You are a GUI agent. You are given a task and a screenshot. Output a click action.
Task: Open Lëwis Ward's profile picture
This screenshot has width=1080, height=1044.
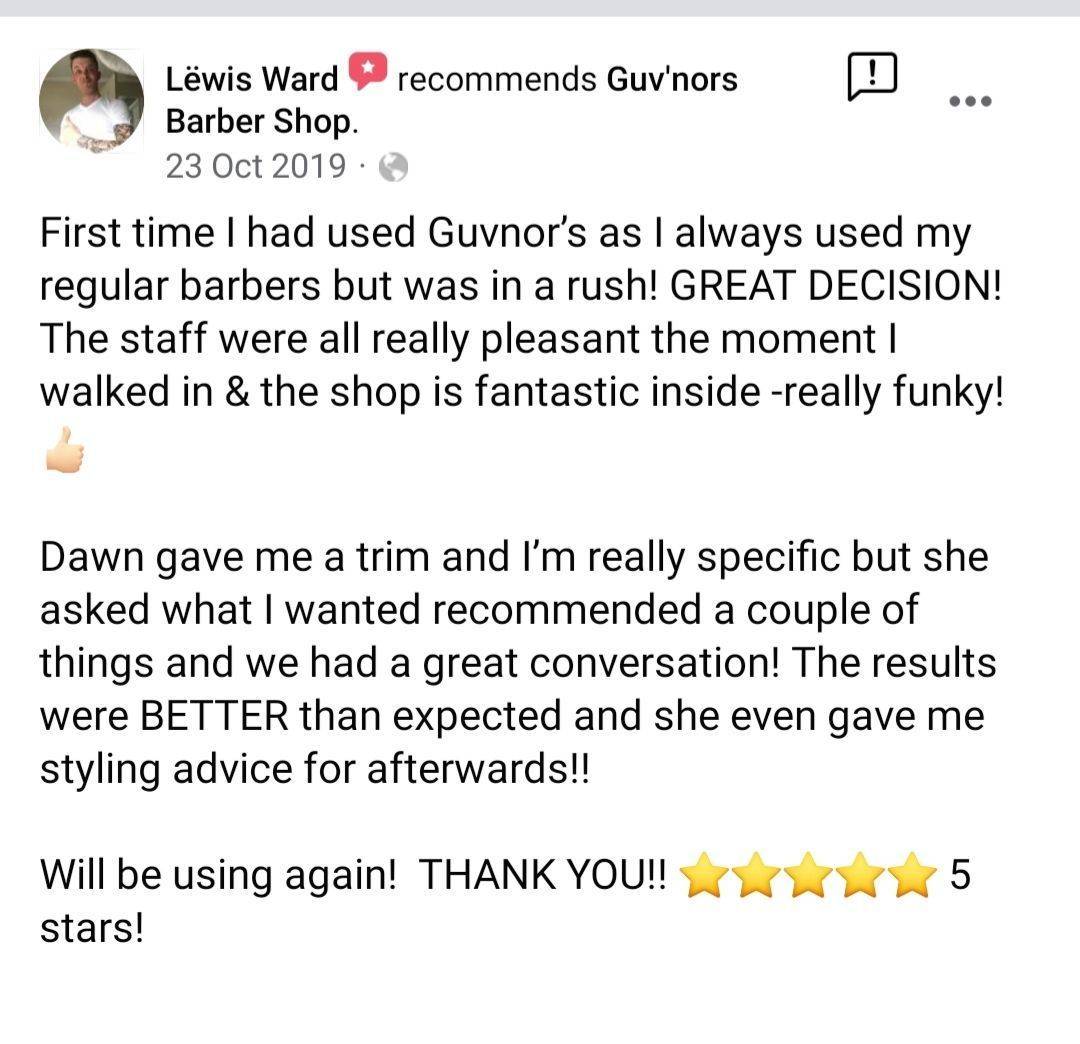point(91,101)
